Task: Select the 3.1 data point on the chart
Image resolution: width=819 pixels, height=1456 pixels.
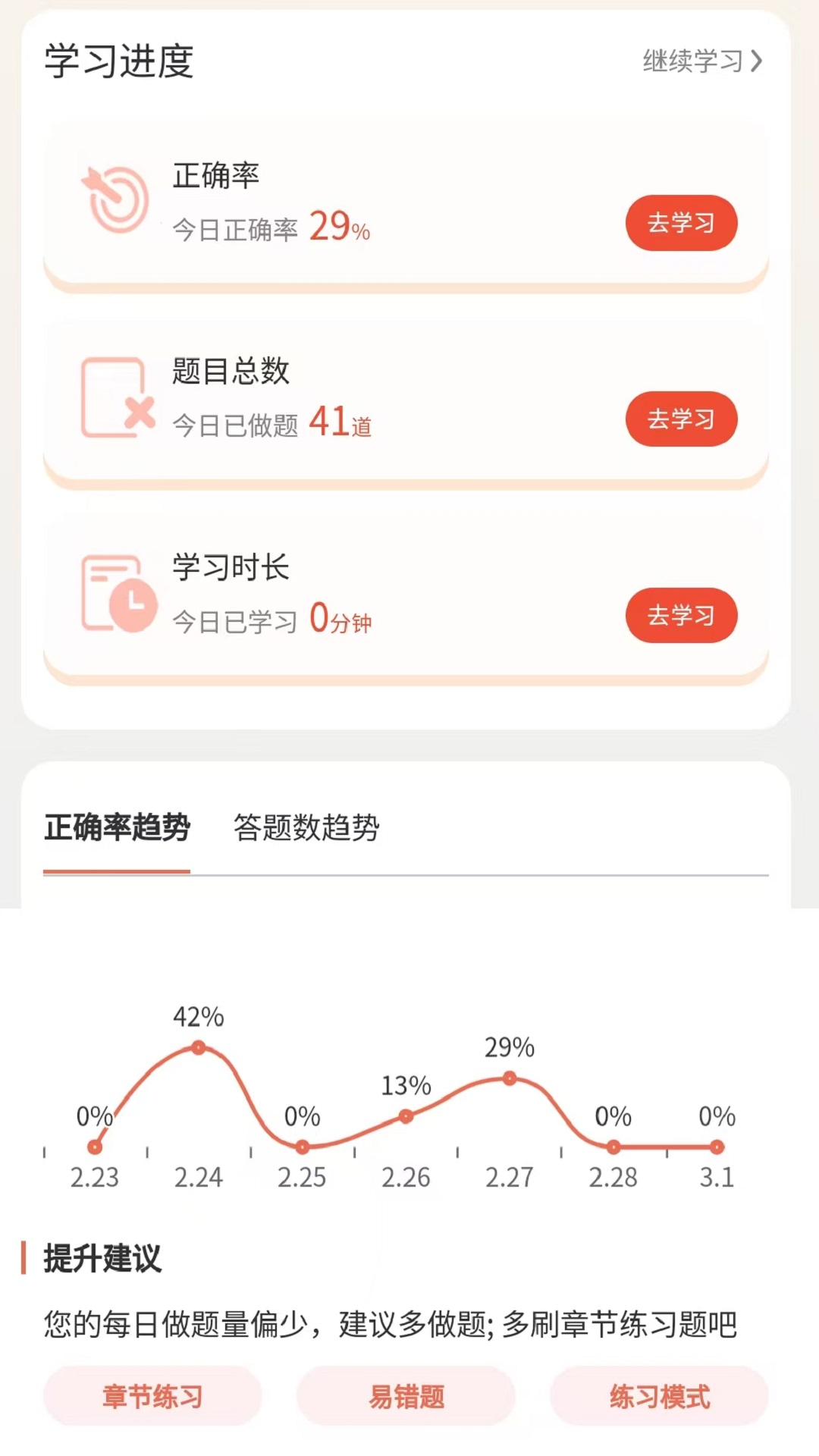Action: click(717, 1147)
